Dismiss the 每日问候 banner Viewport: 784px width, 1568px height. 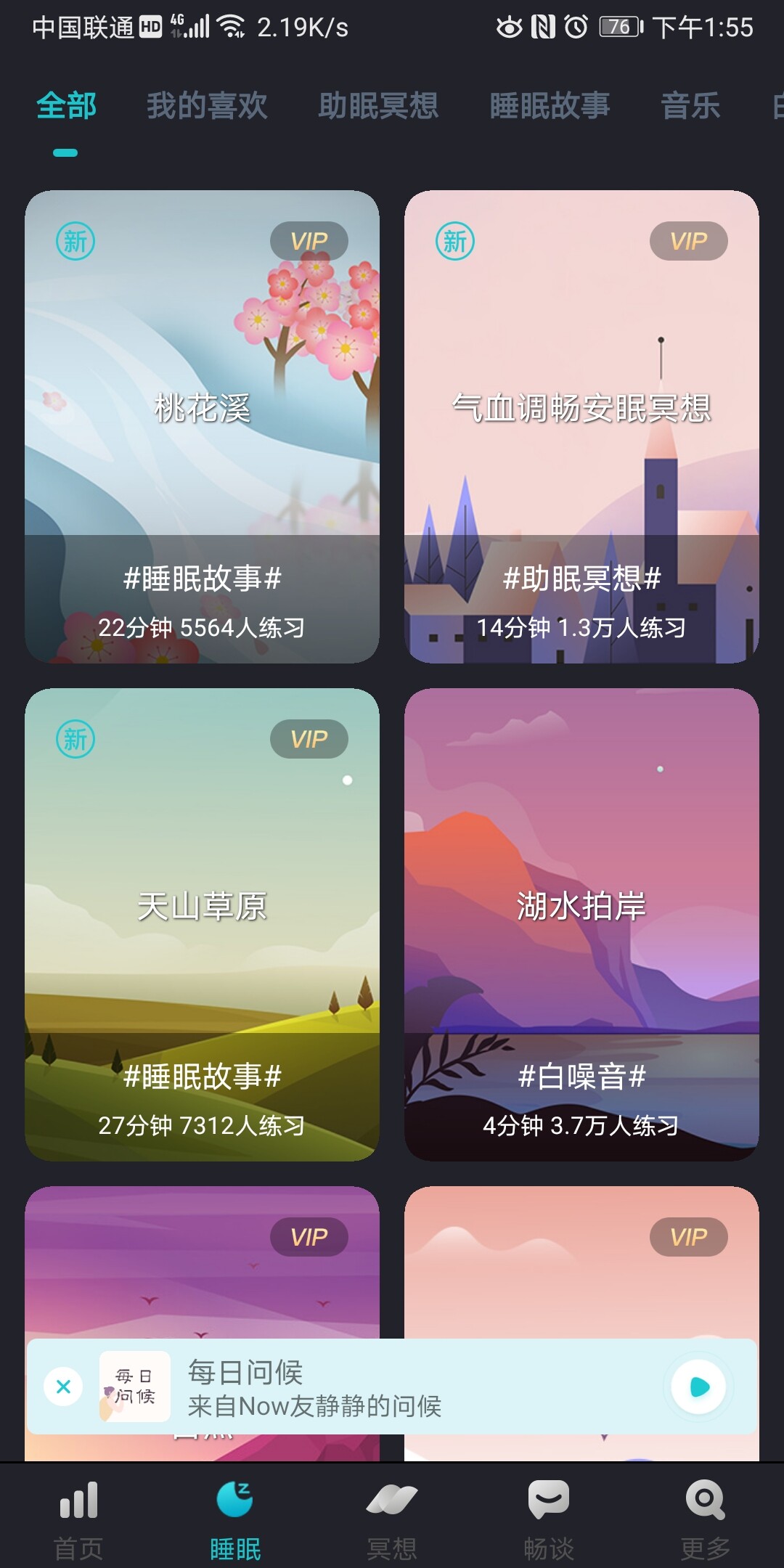pos(63,1387)
